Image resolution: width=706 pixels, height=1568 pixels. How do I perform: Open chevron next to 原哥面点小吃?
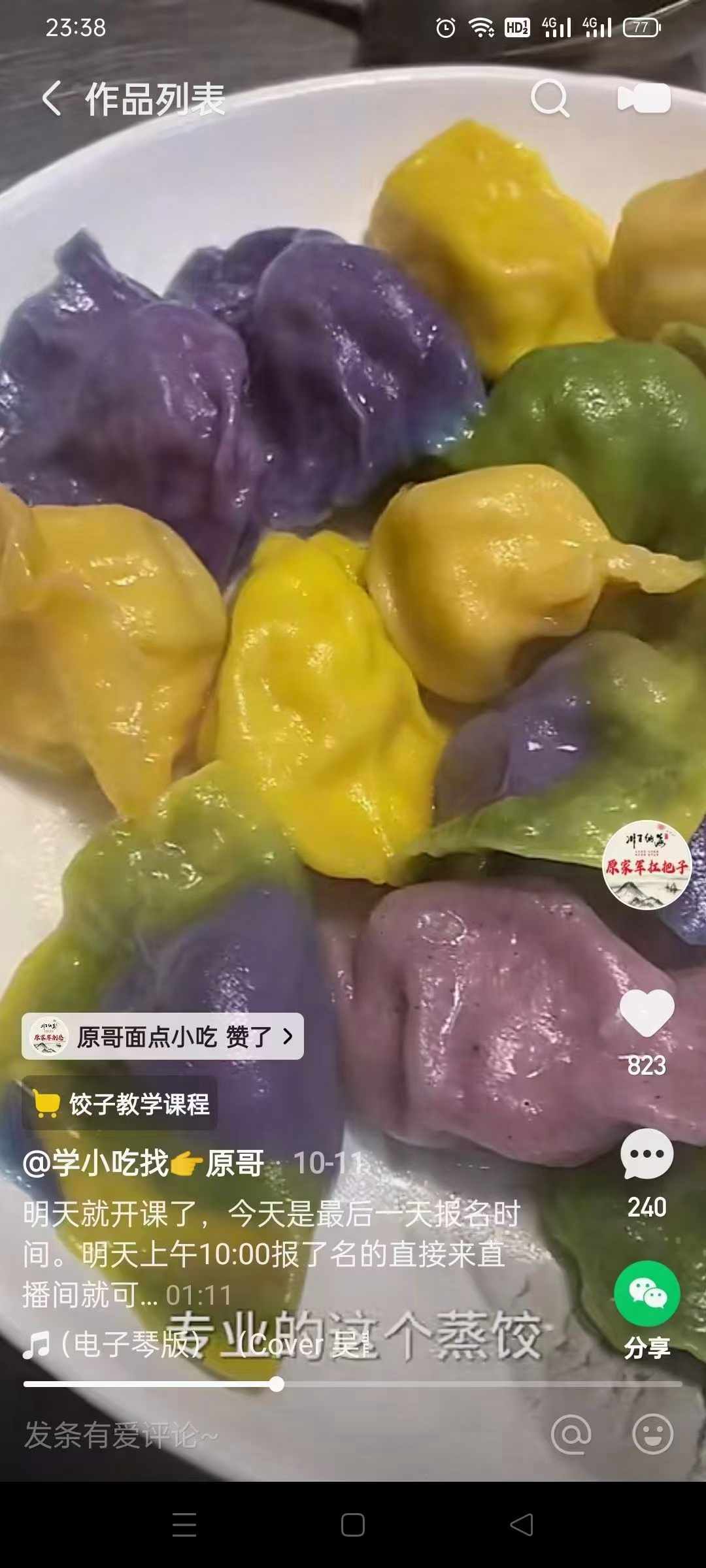[x=286, y=1036]
